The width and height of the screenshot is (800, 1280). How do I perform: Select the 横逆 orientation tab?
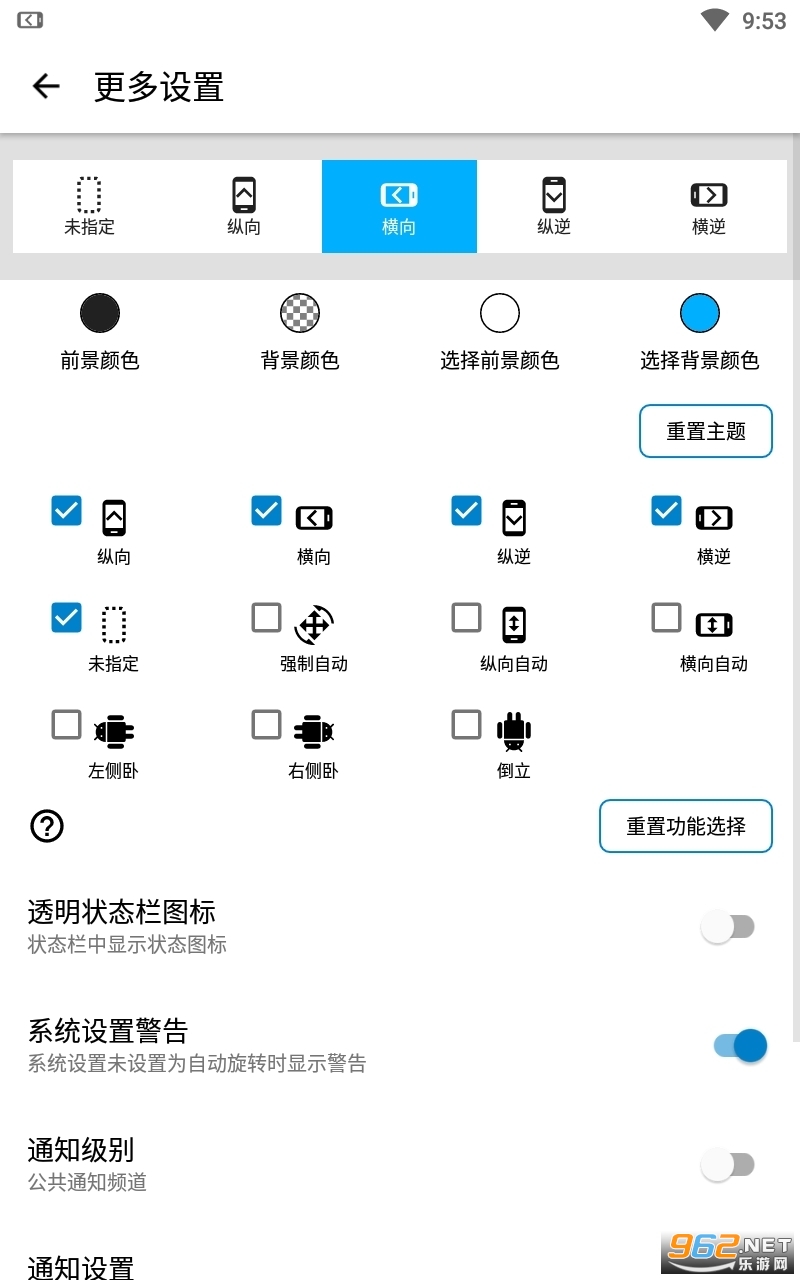pyautogui.click(x=709, y=206)
